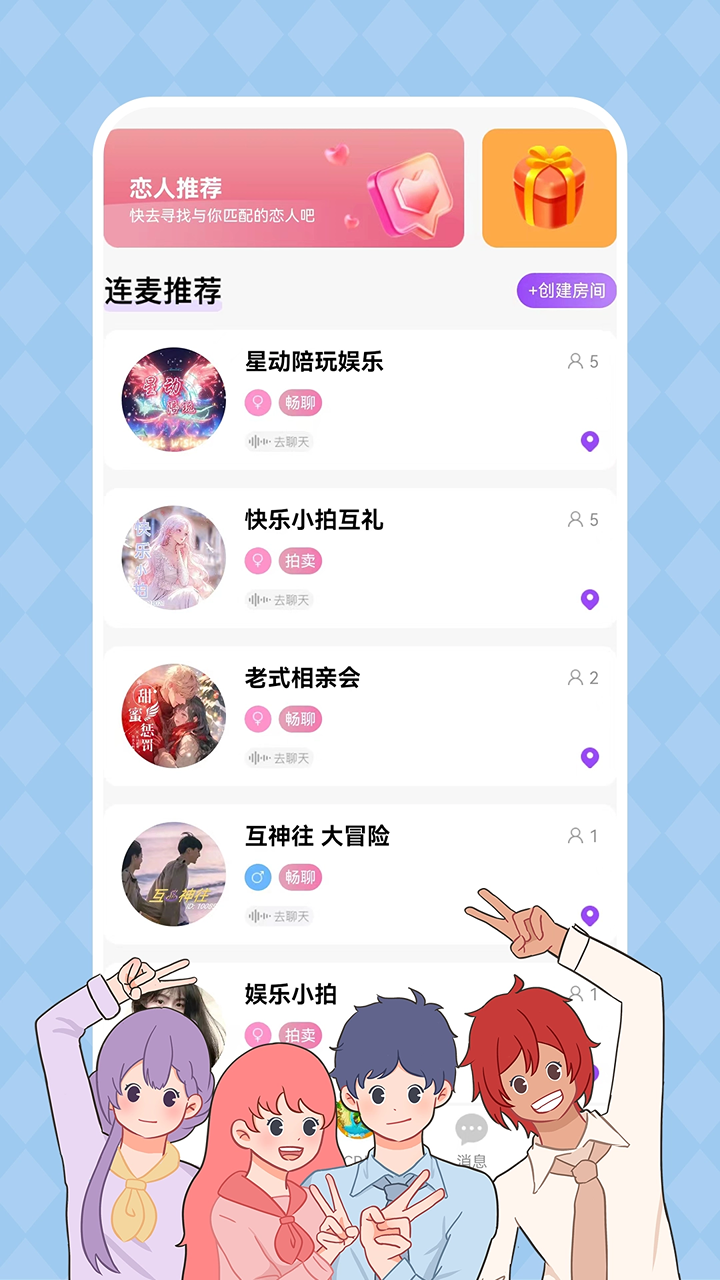Click the member count icon showing 5 people
The width and height of the screenshot is (720, 1280).
[573, 361]
